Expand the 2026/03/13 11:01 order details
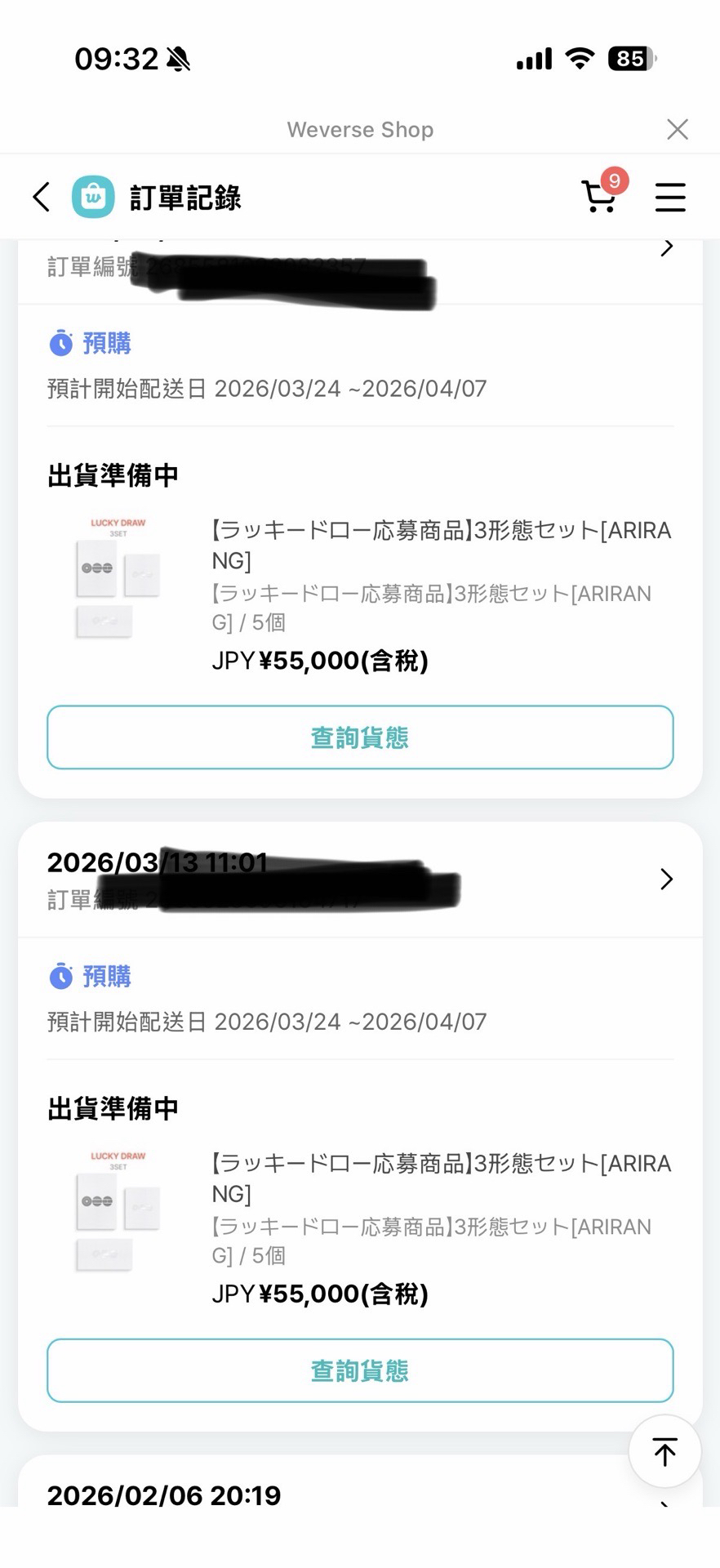720x1568 pixels. [667, 880]
